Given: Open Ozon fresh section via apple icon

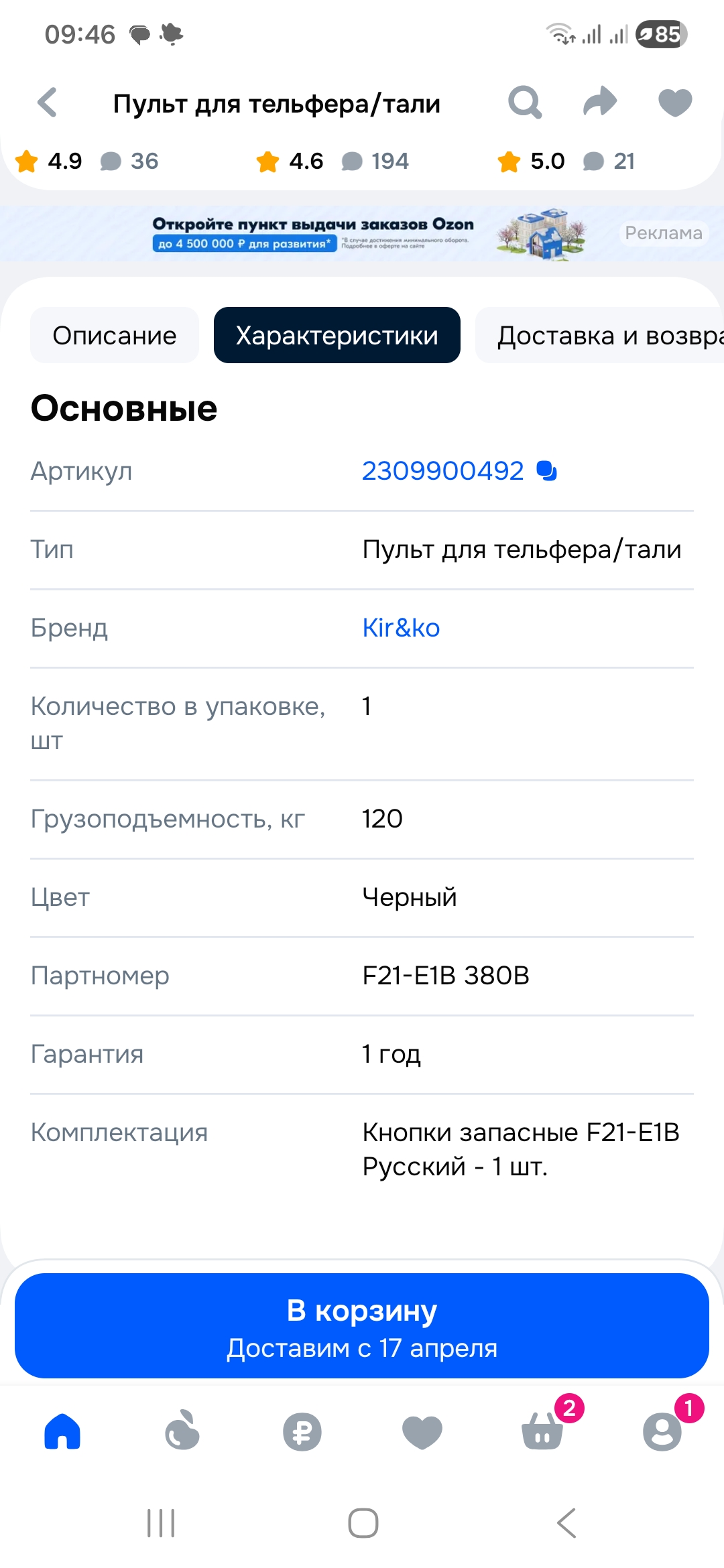Looking at the screenshot, I should [x=182, y=1431].
